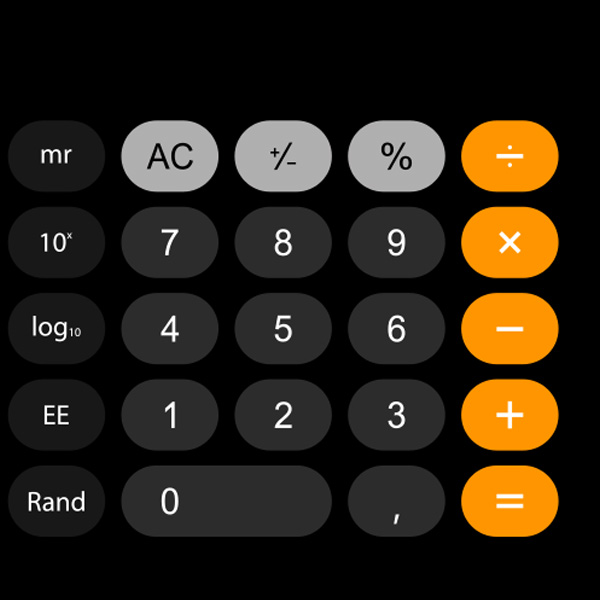The height and width of the screenshot is (600, 600).
Task: Enter the digit 9
Action: point(396,243)
